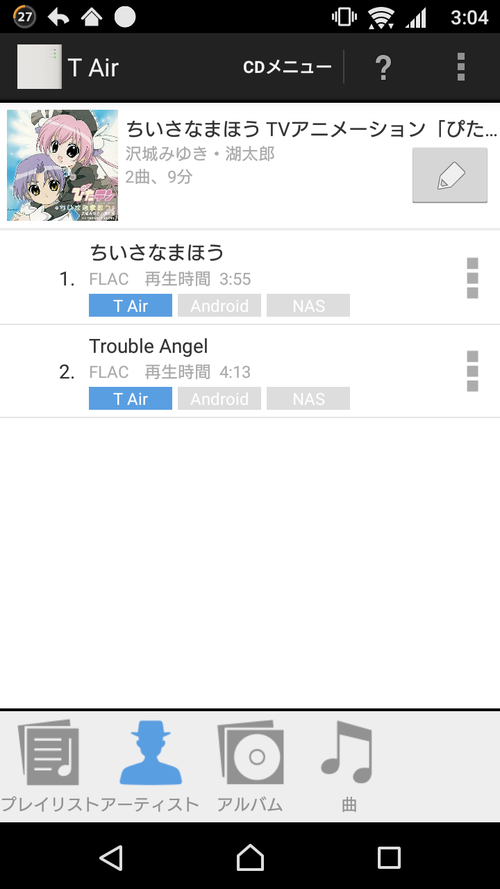Switch to the アルバム tab
This screenshot has width=500, height=889.
(250, 766)
